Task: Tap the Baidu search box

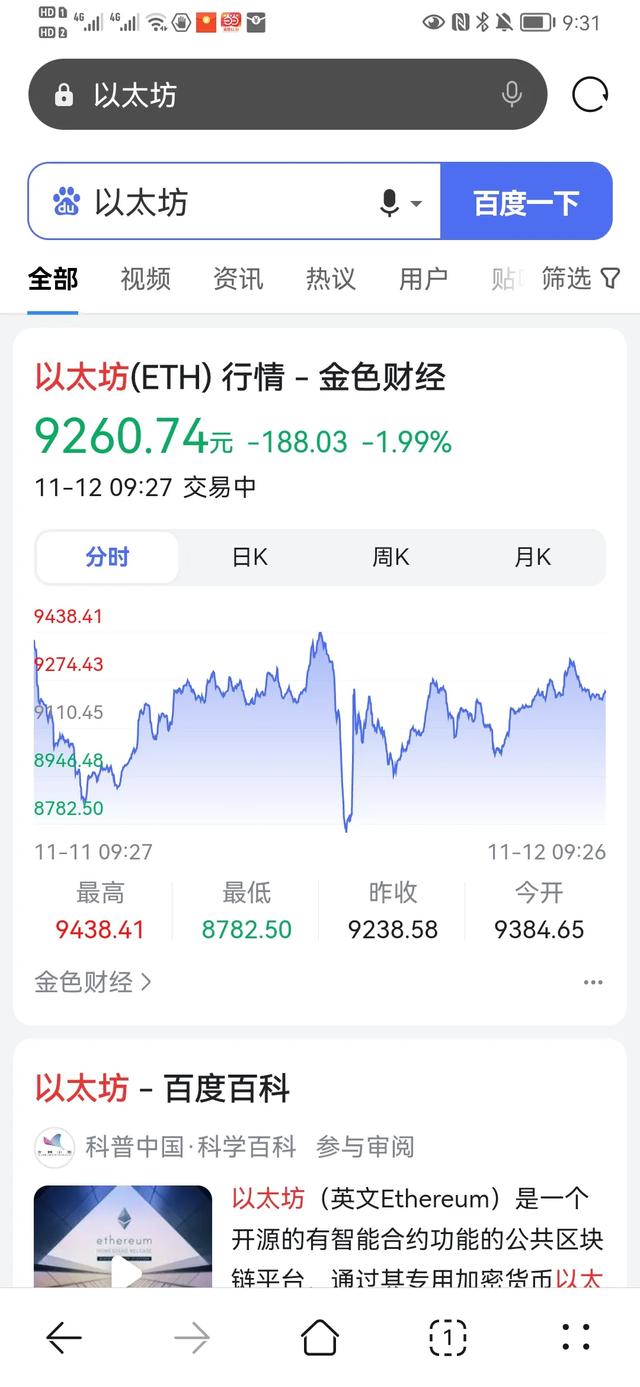Action: (230, 202)
